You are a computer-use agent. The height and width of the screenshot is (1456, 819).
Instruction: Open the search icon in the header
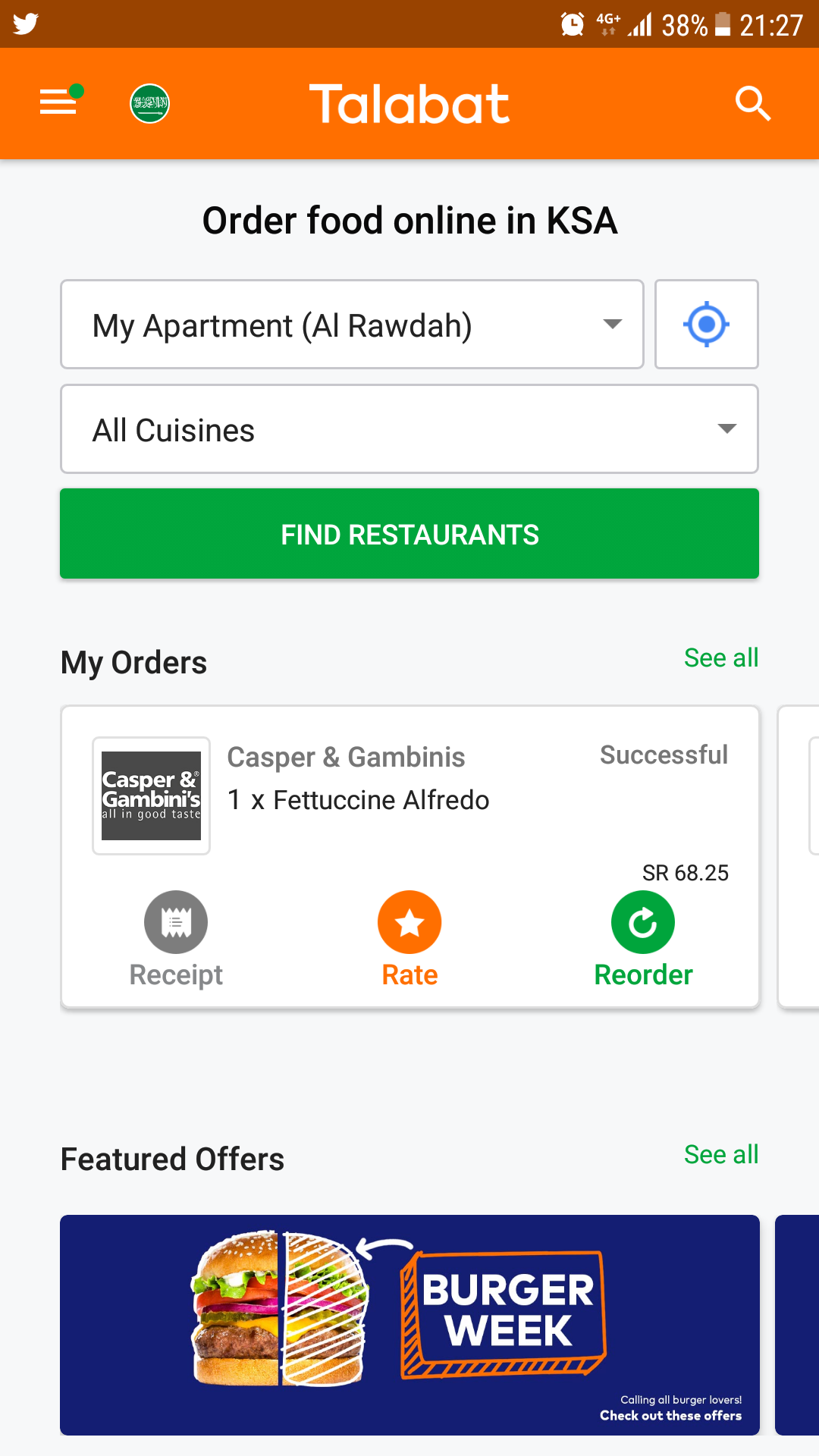(752, 103)
